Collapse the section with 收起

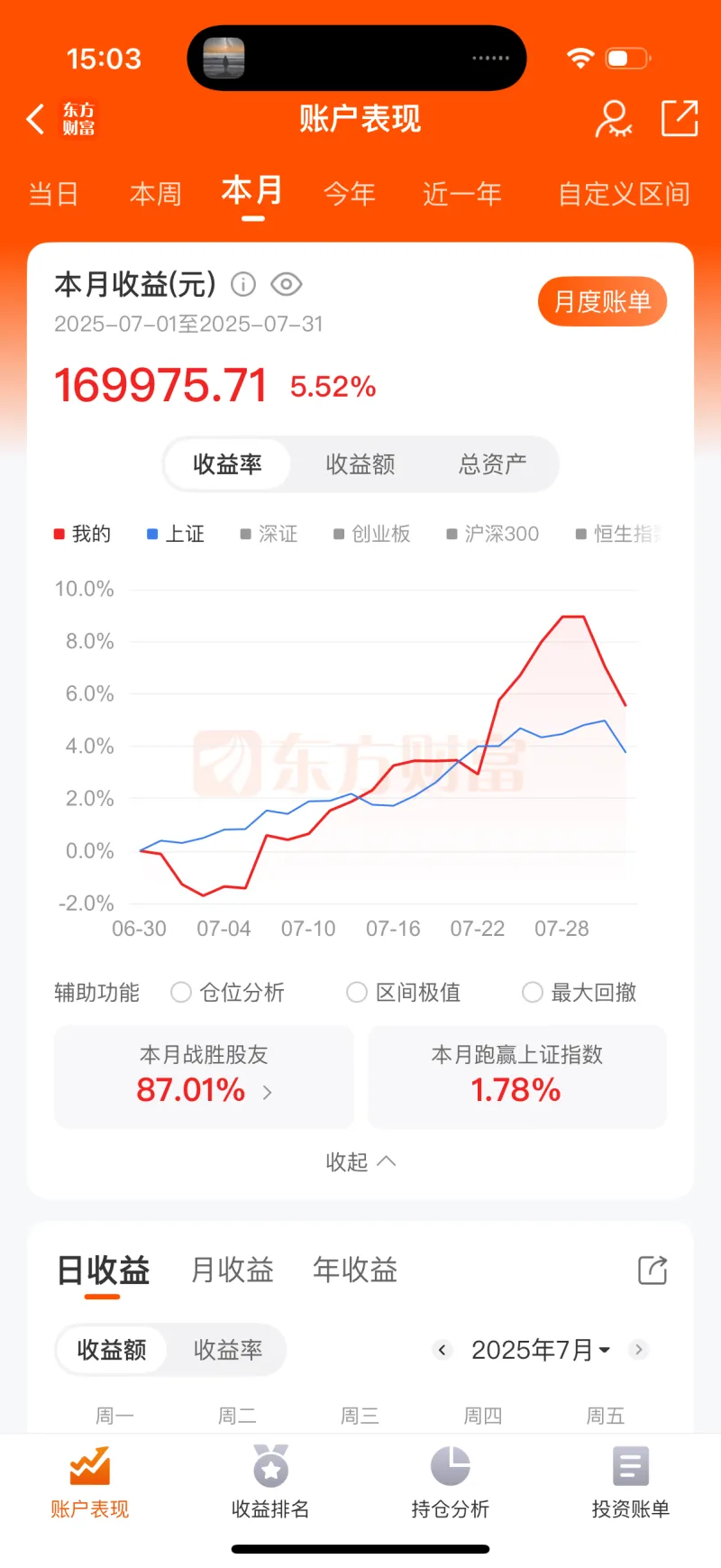[x=360, y=1161]
